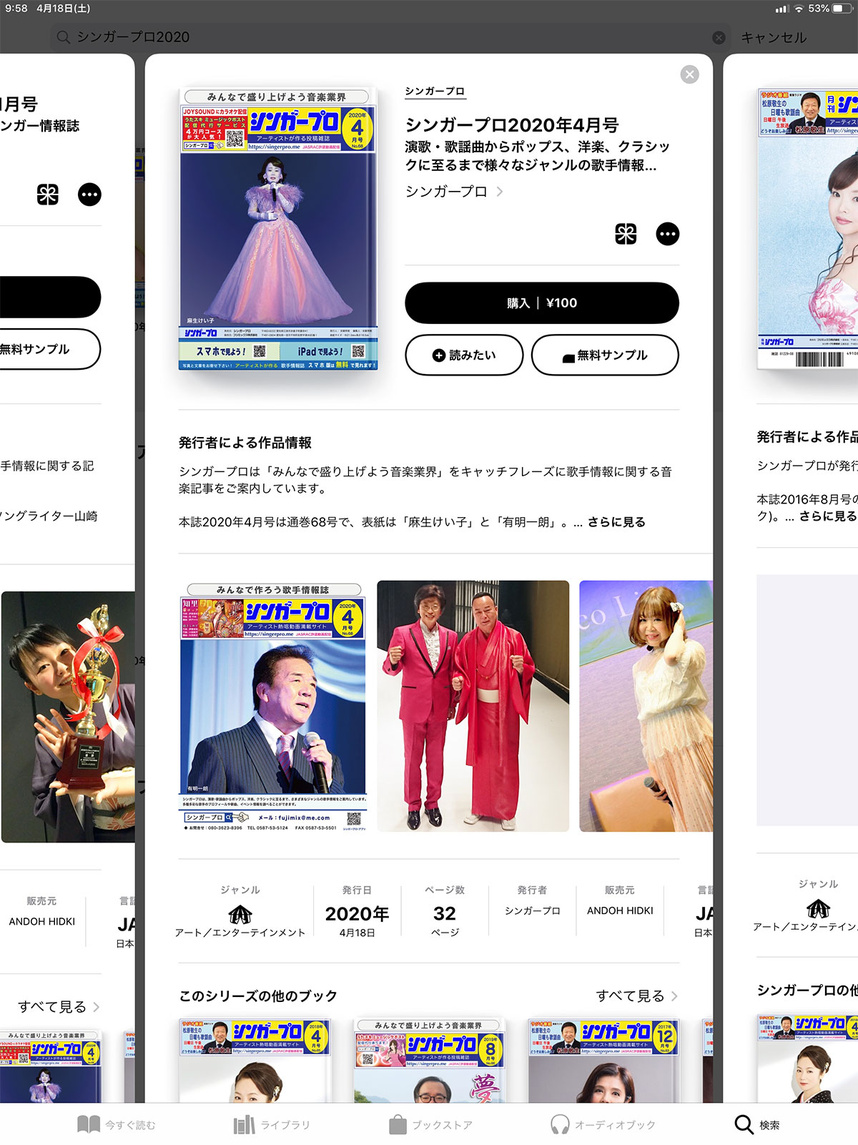858x1145 pixels.
Task: Purchase the book with the 購入 ¥100 button
Action: 541,303
